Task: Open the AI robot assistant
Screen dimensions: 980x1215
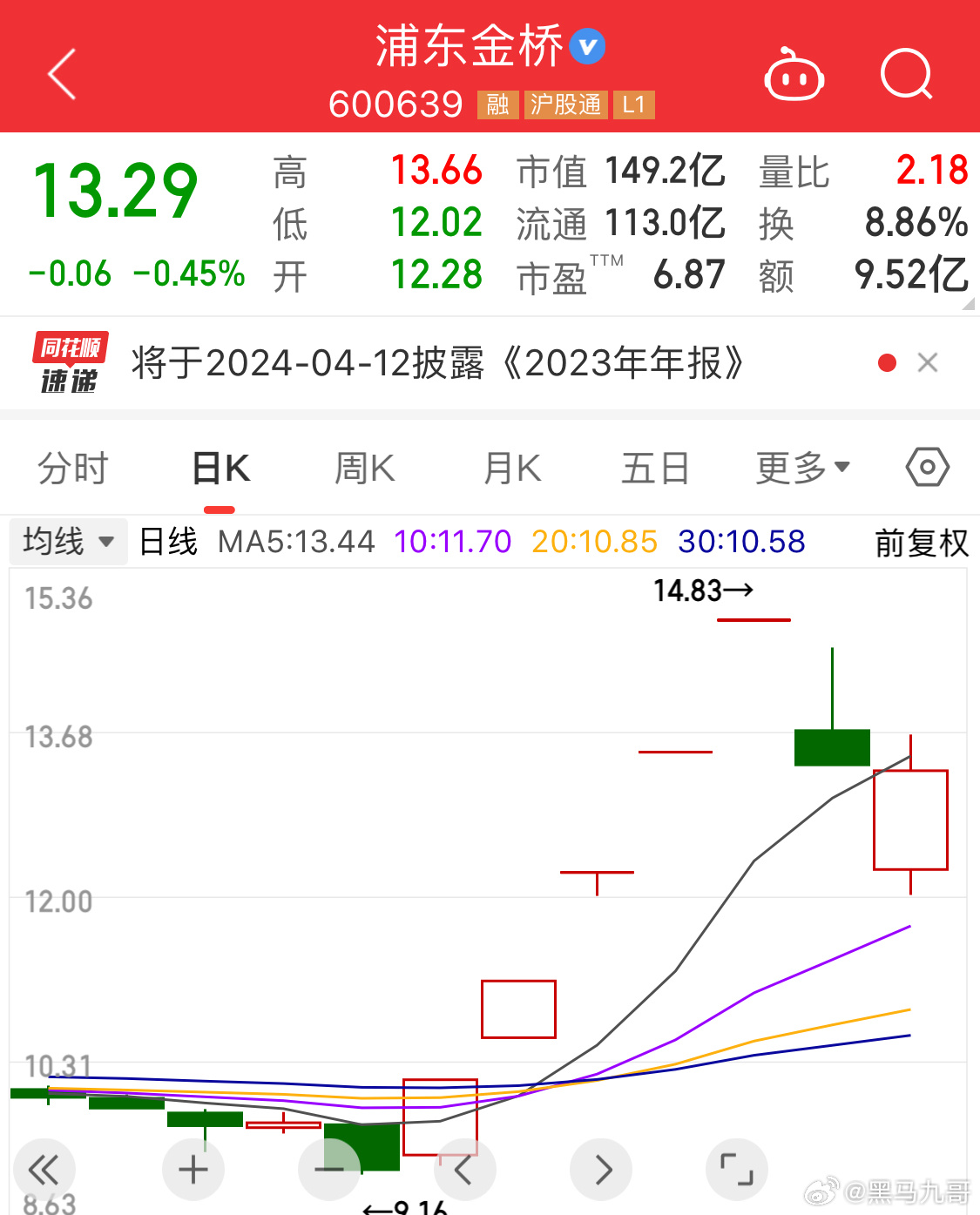Action: (794, 76)
